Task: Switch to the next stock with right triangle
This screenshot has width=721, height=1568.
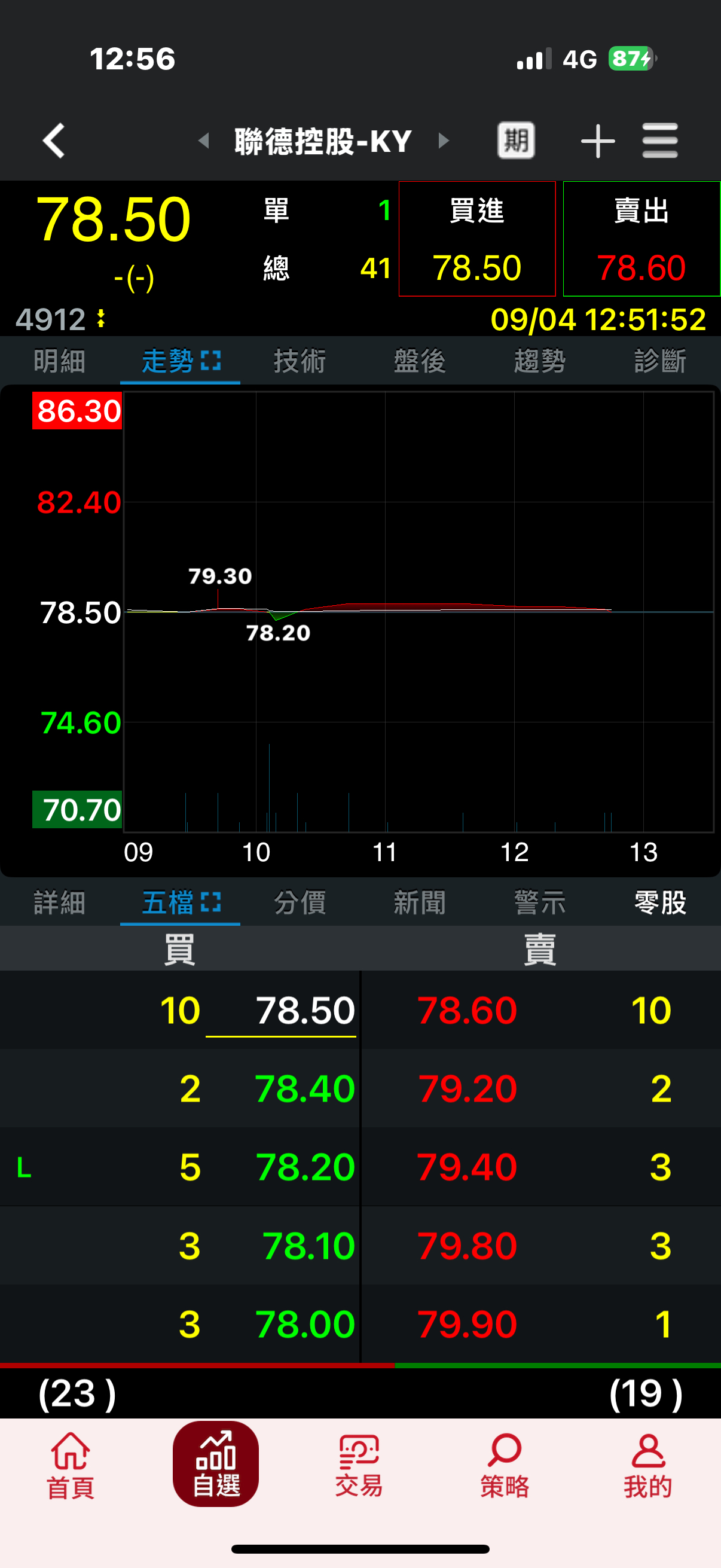Action: pos(444,141)
